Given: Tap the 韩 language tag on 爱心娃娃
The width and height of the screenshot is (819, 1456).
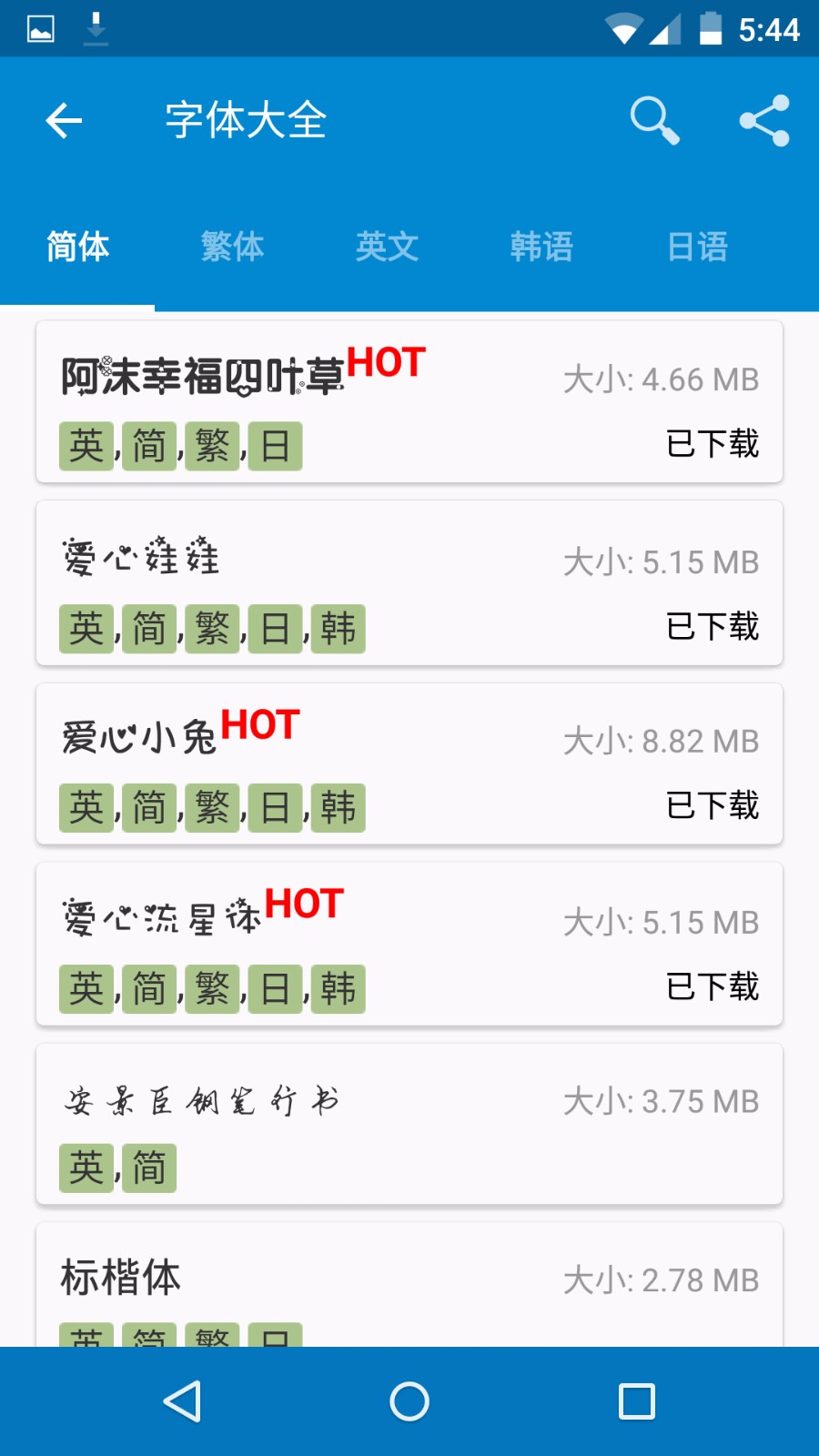Looking at the screenshot, I should point(338,627).
